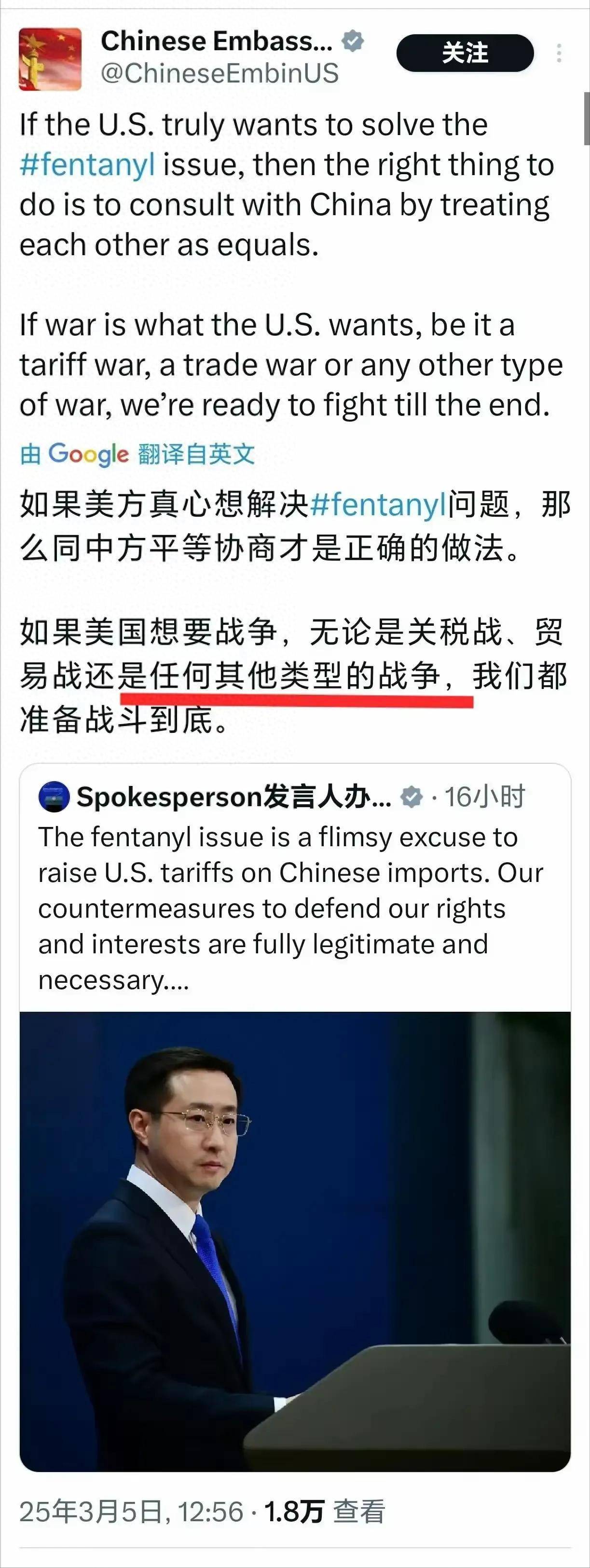Viewport: 590px width, 1568px height.
Task: View the spokesperson podium photo full screen
Action: tap(295, 1242)
